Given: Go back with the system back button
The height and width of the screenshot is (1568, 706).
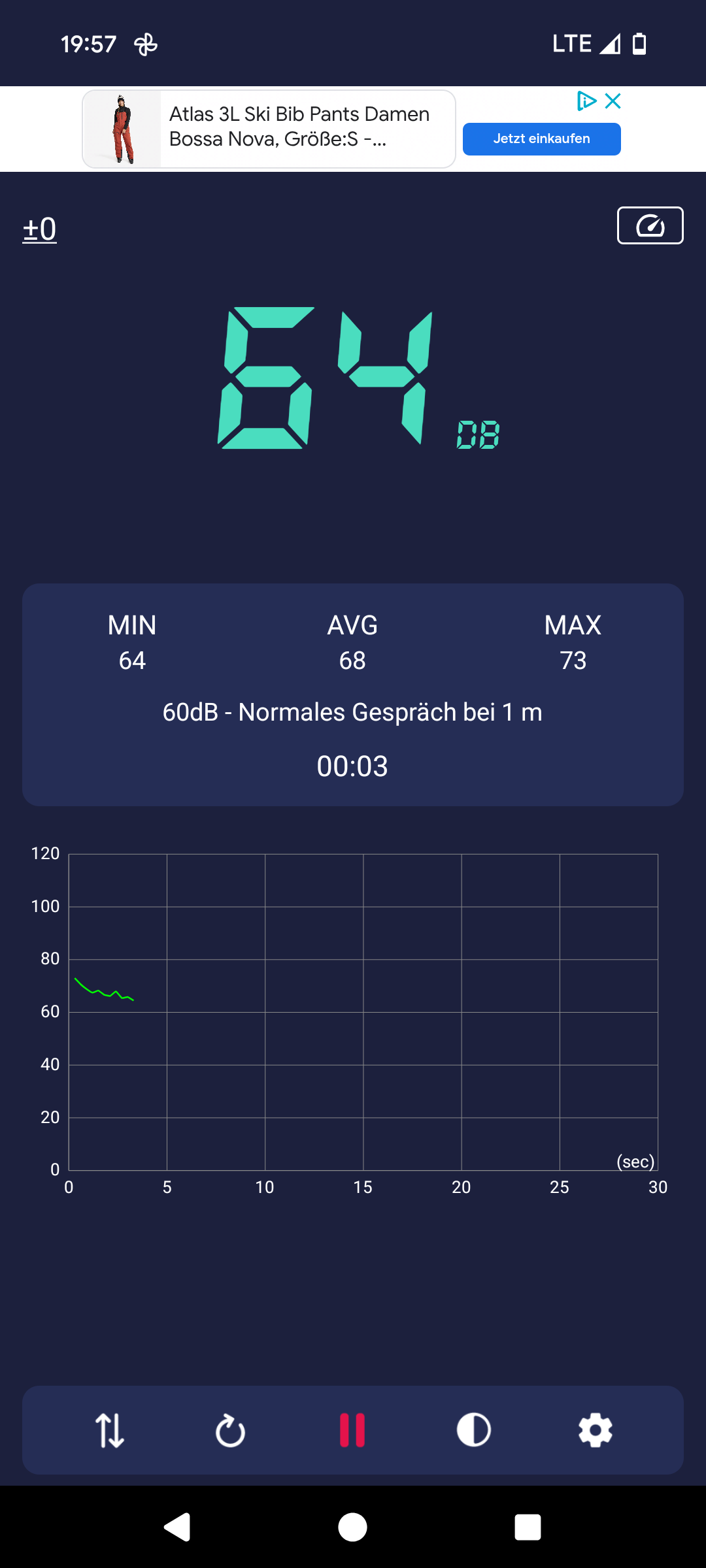Looking at the screenshot, I should pos(176,1527).
